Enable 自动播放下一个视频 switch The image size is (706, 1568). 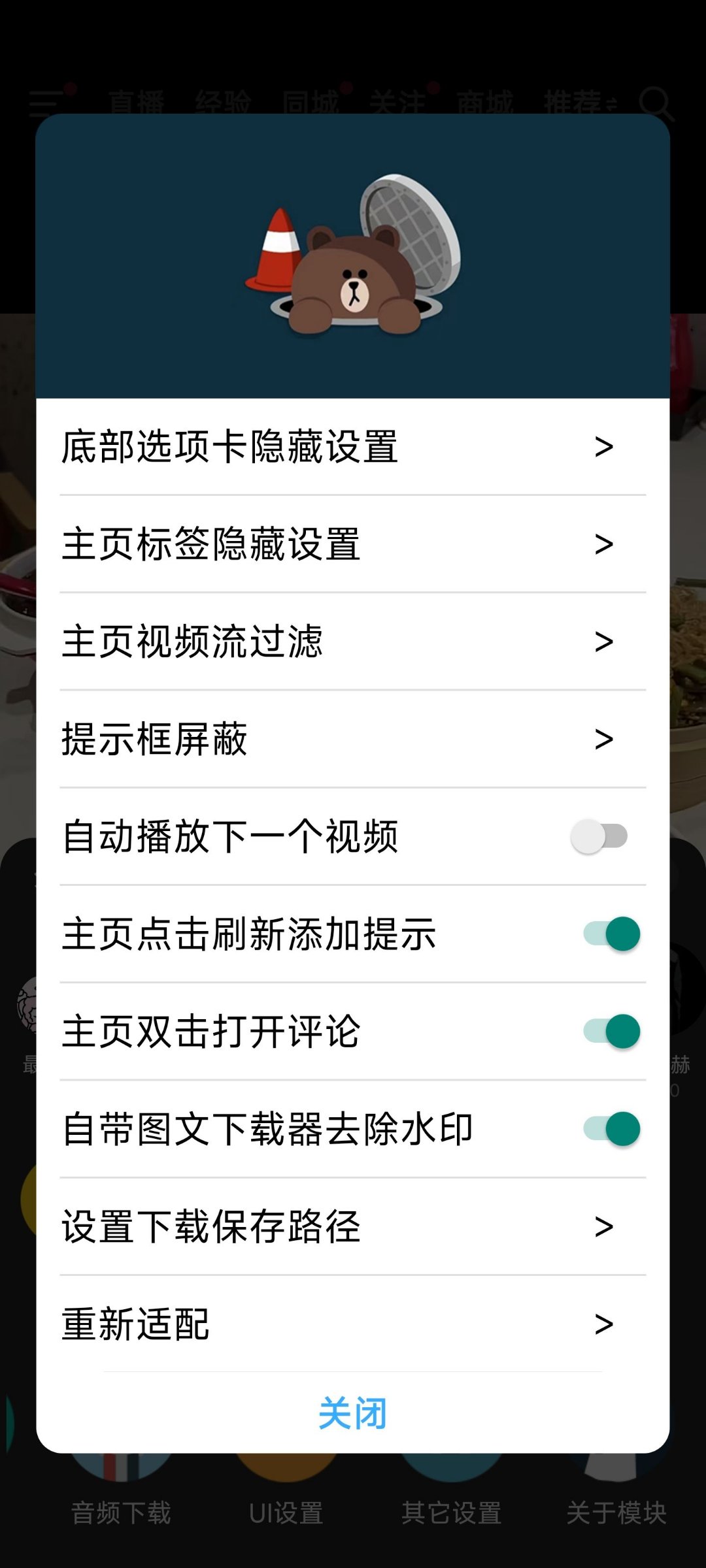coord(599,836)
